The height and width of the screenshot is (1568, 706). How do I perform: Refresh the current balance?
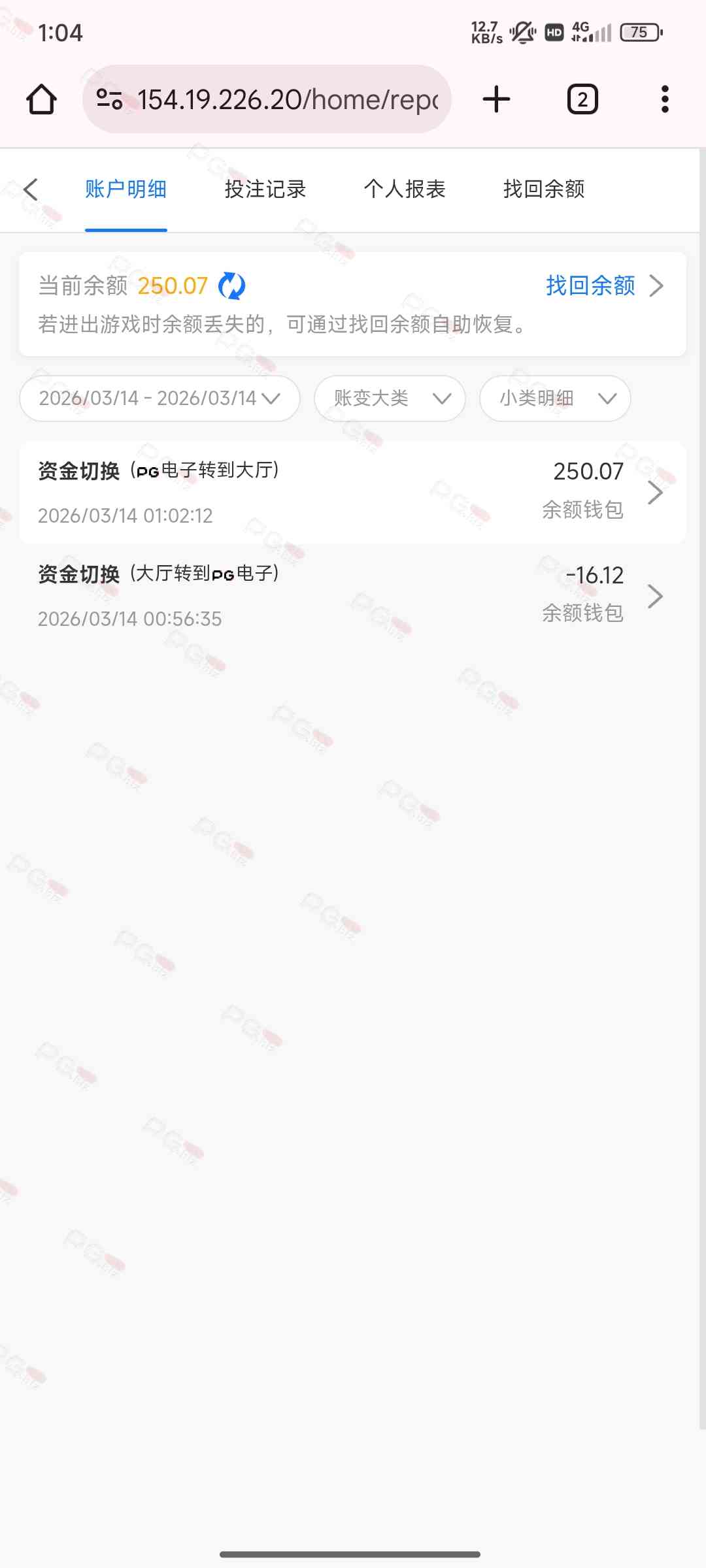(231, 286)
